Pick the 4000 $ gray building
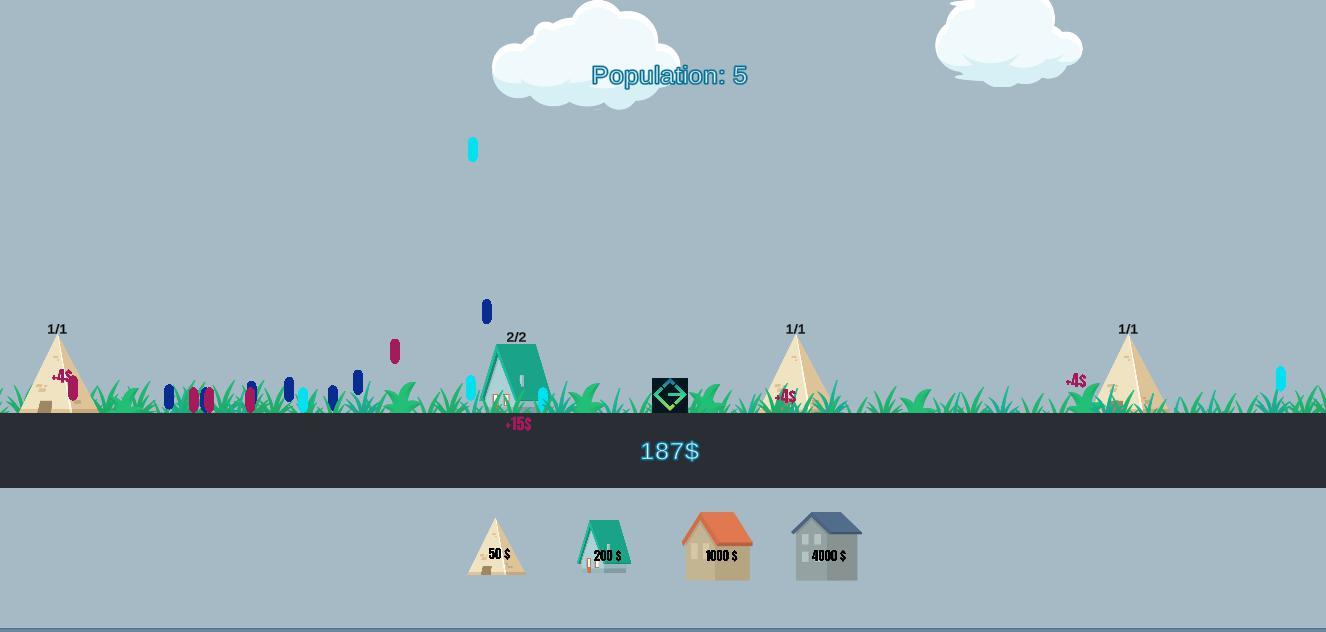 click(826, 546)
